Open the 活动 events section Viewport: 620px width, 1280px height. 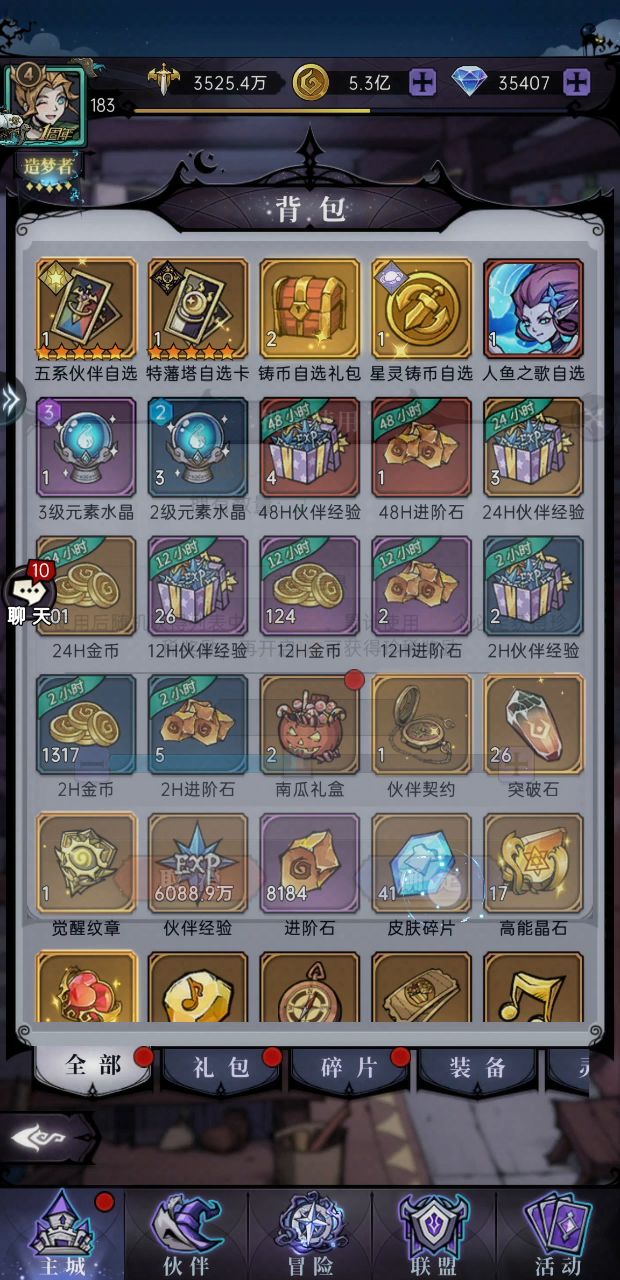coord(558,1234)
